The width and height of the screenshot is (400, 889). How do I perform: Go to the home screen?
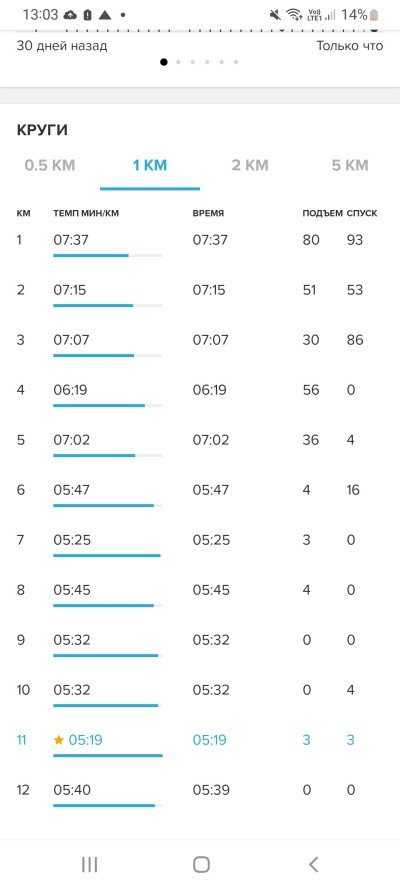(x=201, y=864)
